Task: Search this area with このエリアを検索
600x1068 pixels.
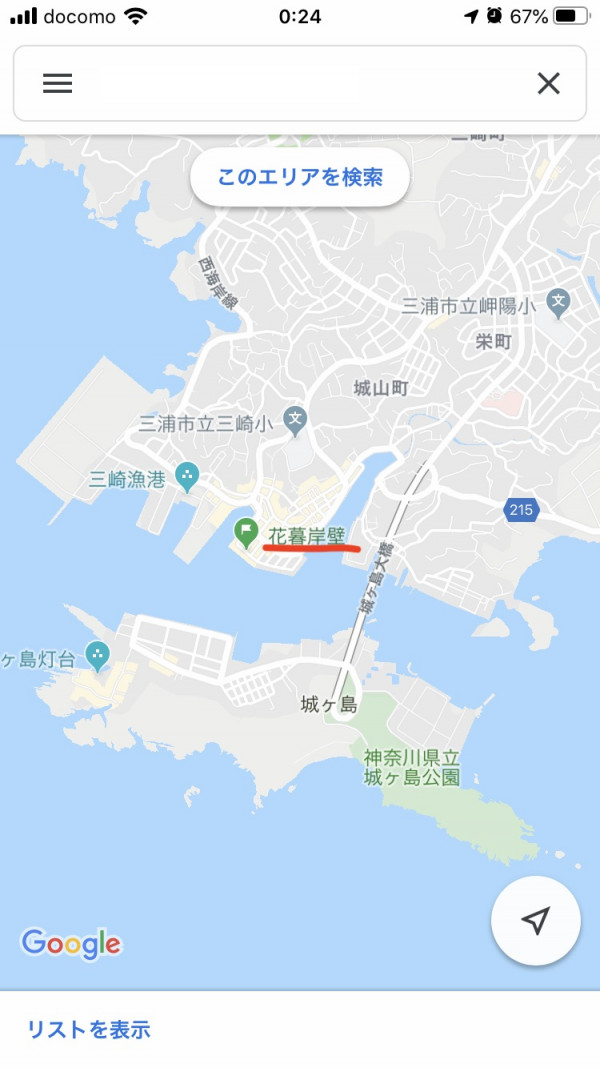Action: (300, 177)
